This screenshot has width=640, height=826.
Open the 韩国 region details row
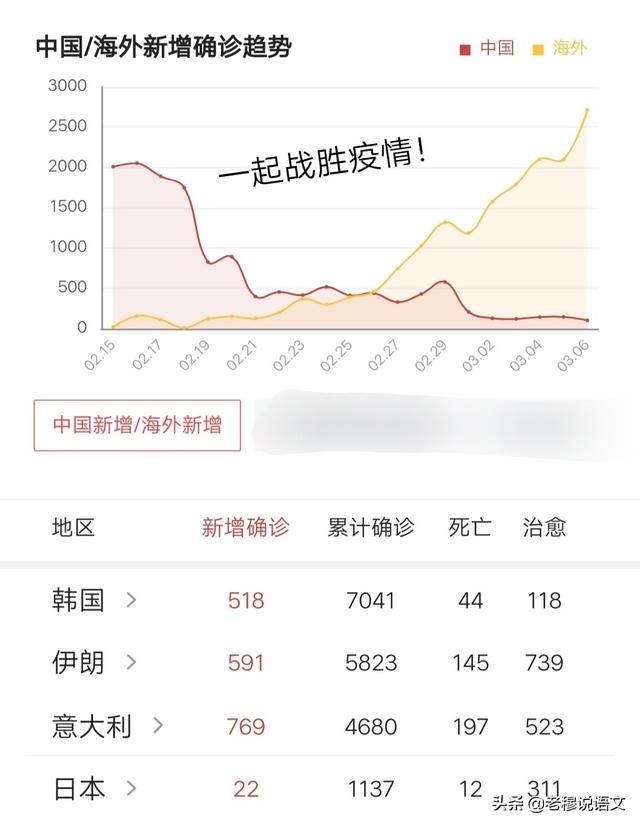coord(94,601)
